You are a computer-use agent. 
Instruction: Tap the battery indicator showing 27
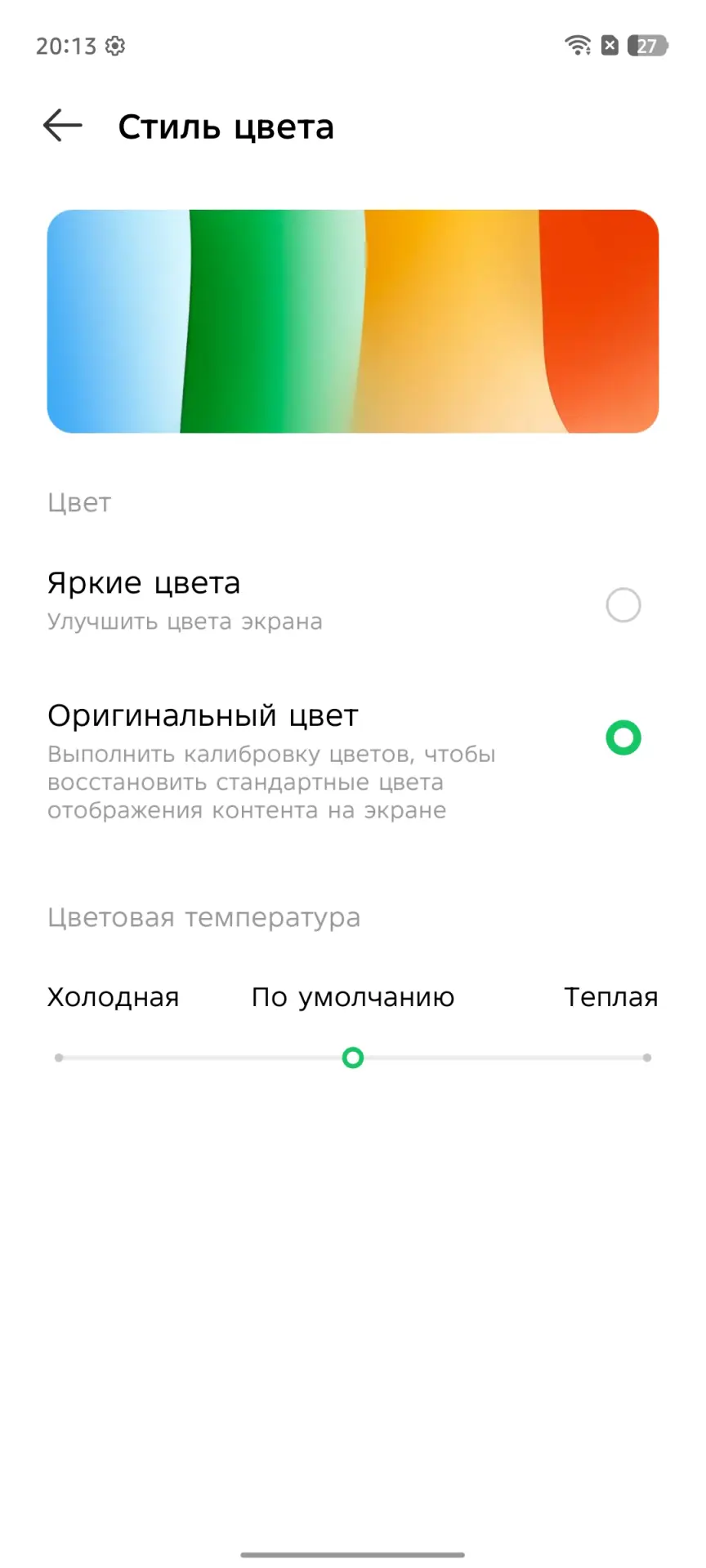[x=645, y=45]
